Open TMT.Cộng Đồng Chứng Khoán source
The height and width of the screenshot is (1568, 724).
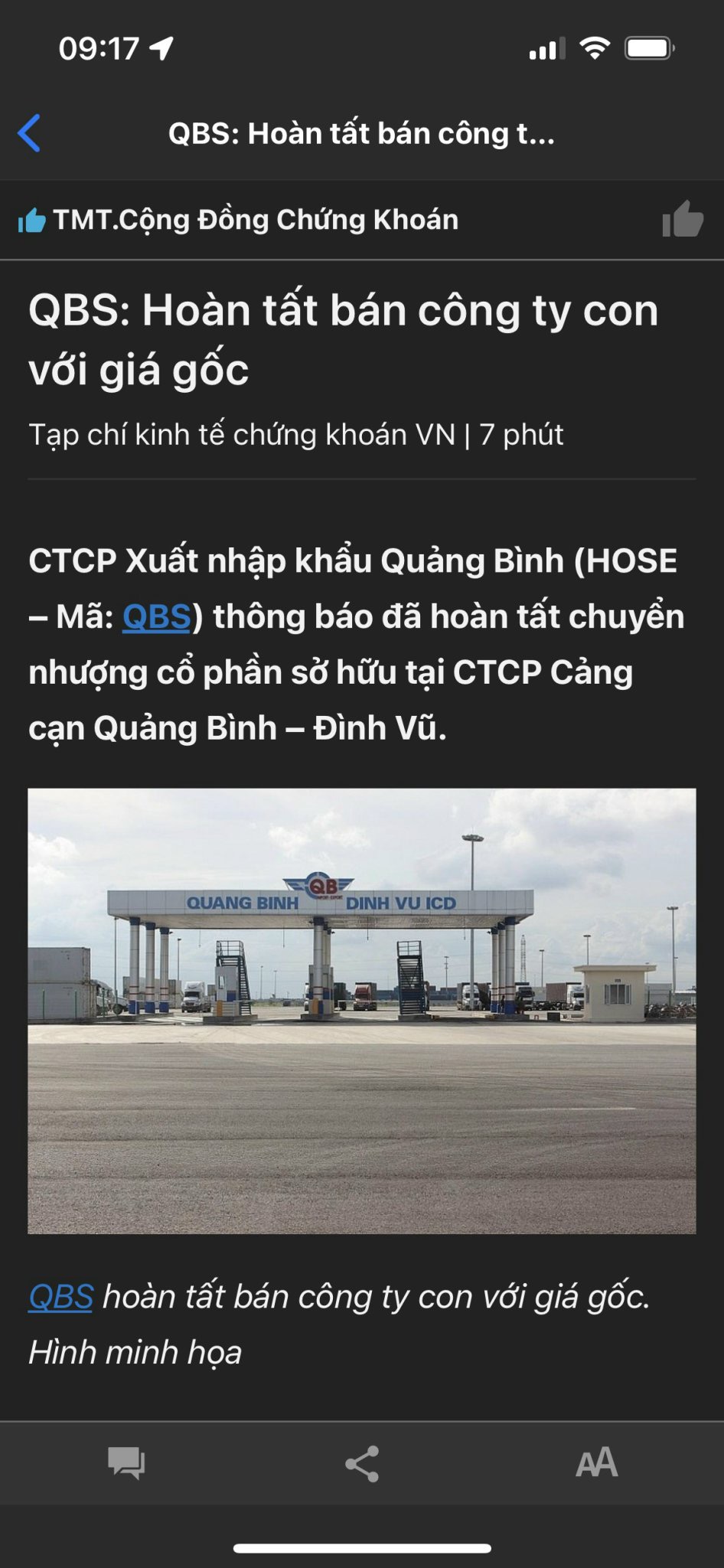point(255,220)
